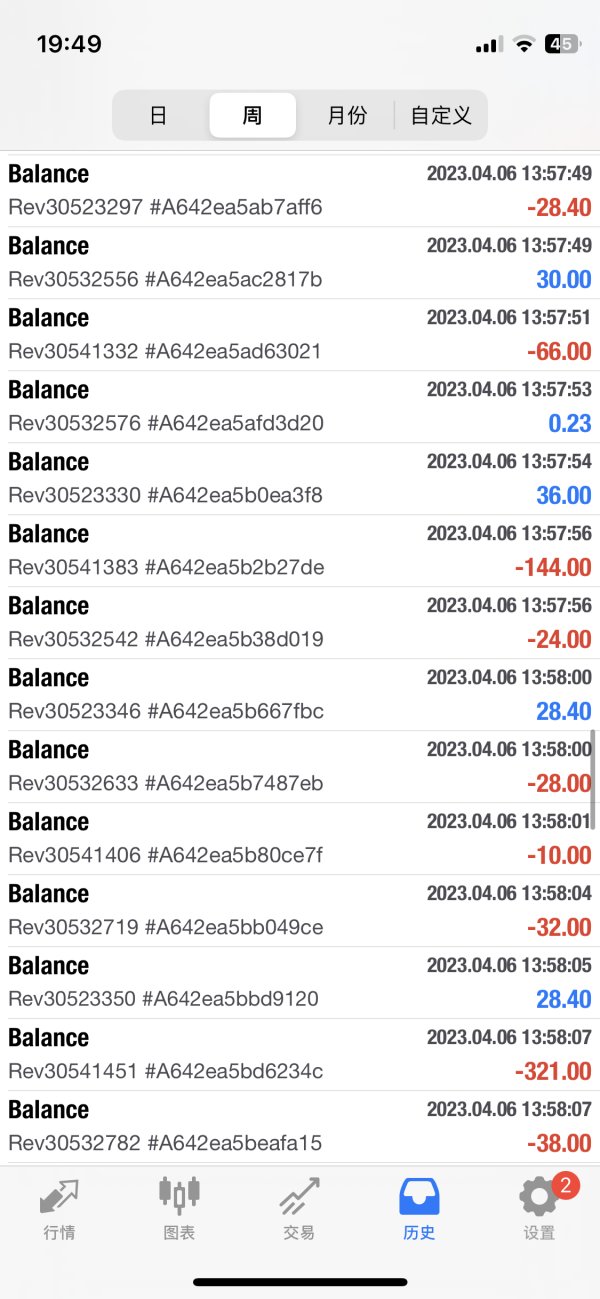Open Balance entry Rev30532556
This screenshot has width=600, height=1299.
300,263
